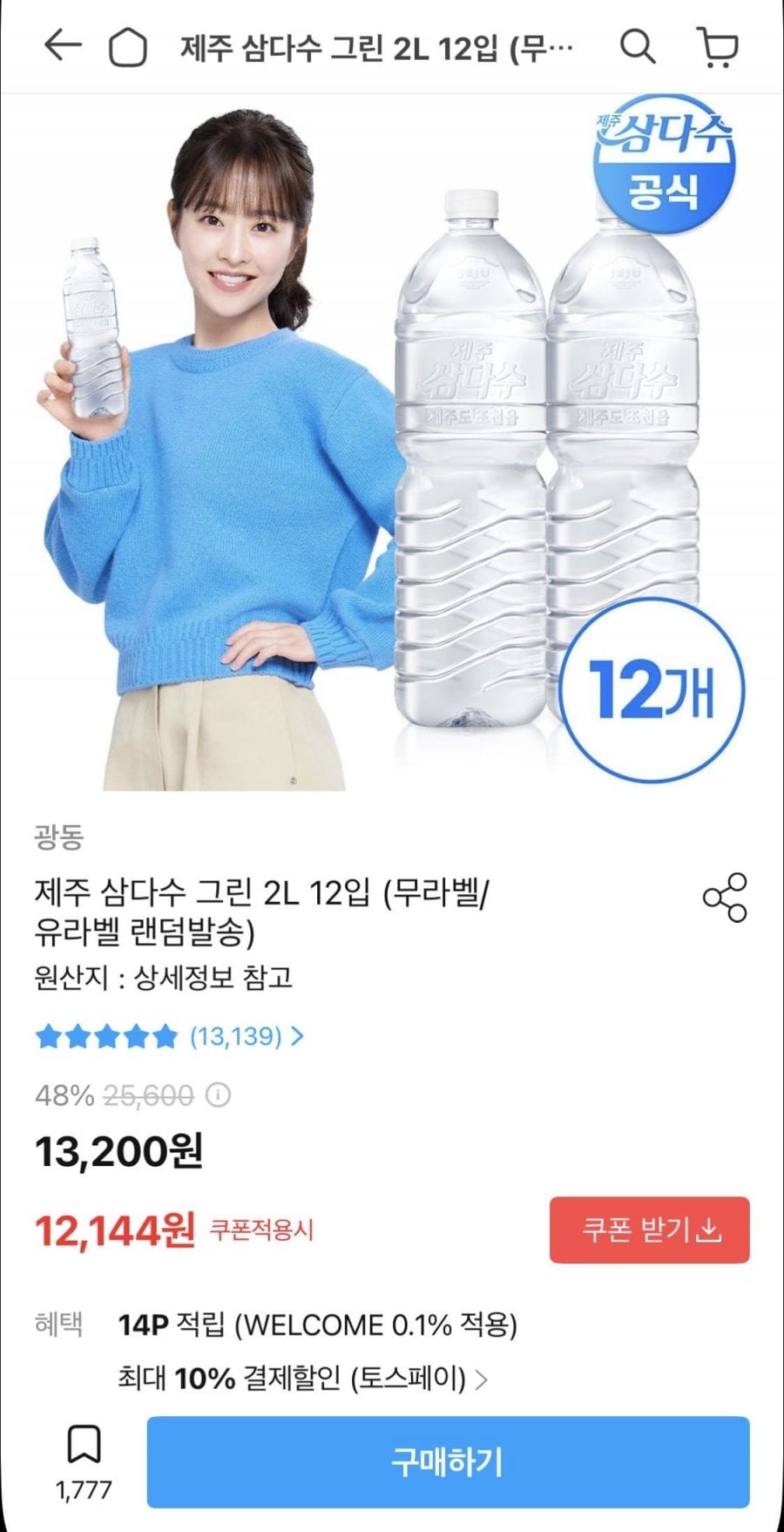The width and height of the screenshot is (784, 1532).
Task: View the product image full size
Action: (392, 444)
